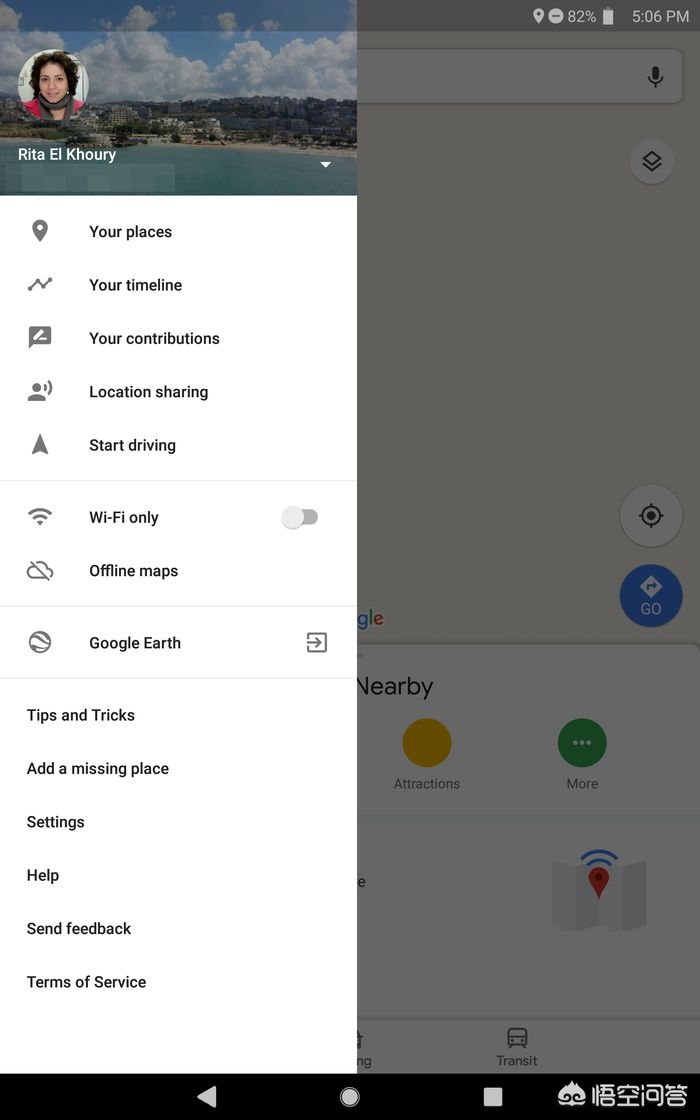Image resolution: width=700 pixels, height=1120 pixels.
Task: Open Your contributions
Action: click(153, 339)
